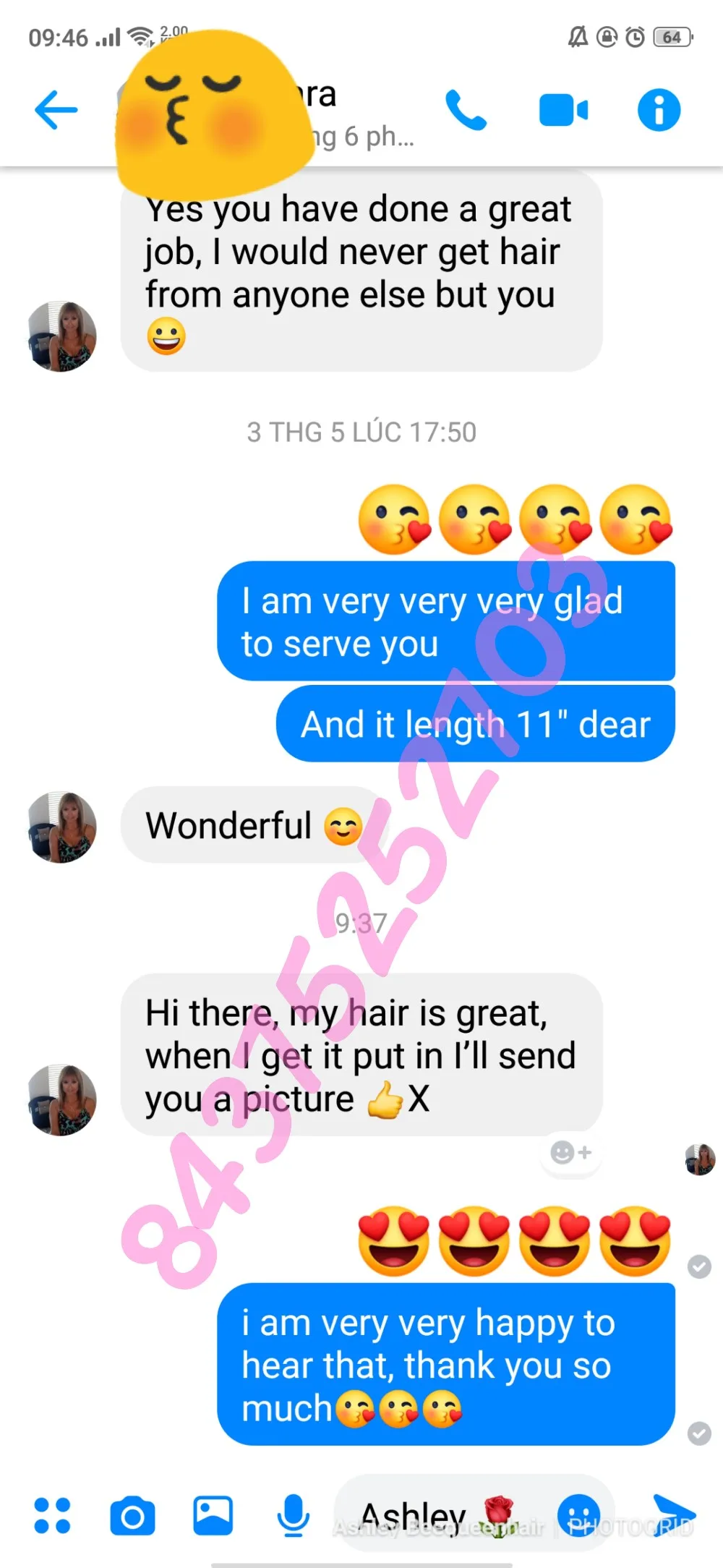Open the emoji picker in text field

(x=578, y=1514)
